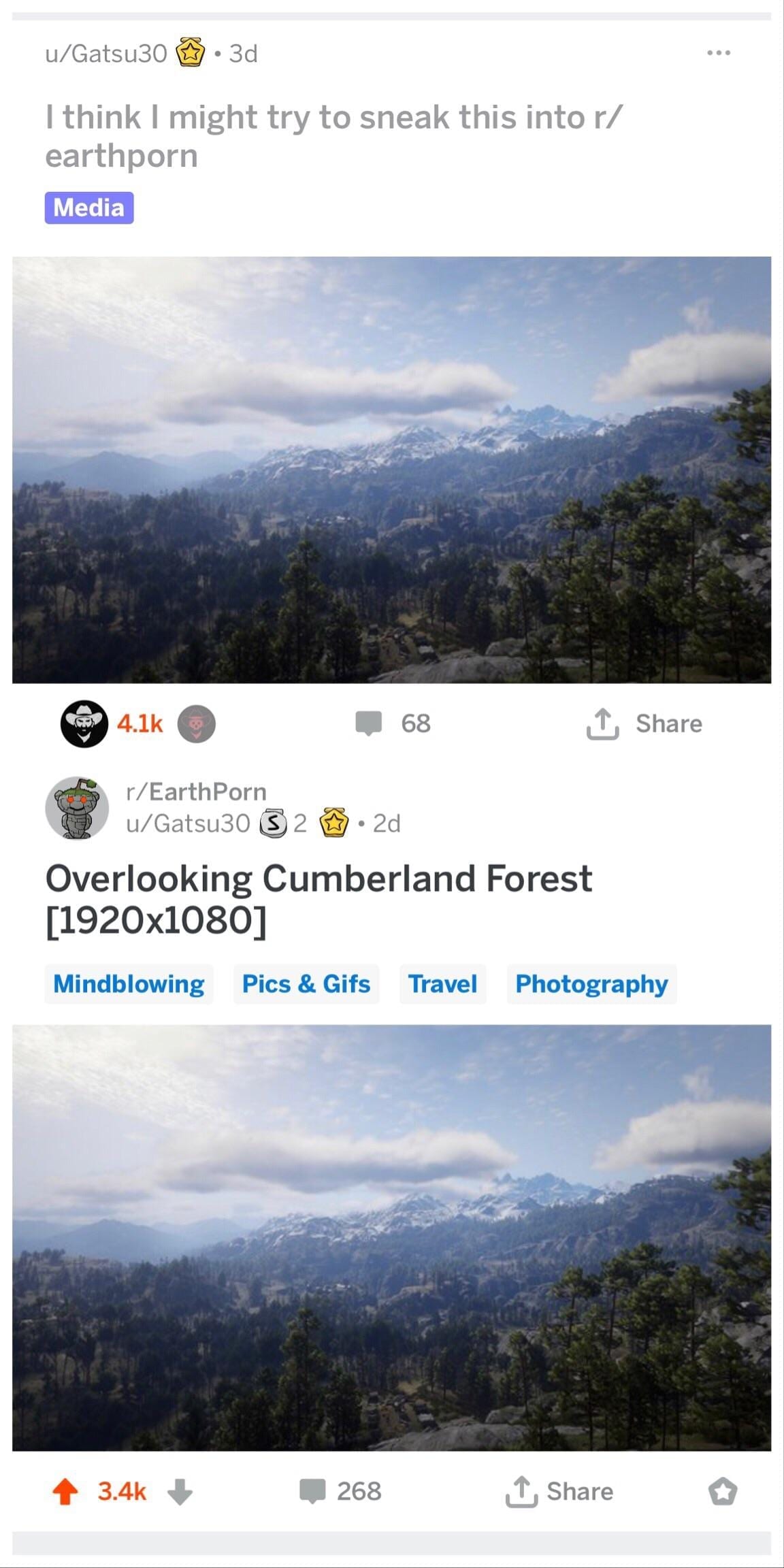Downvote the post with 4.1k votes
The image size is (784, 1568).
(x=197, y=723)
